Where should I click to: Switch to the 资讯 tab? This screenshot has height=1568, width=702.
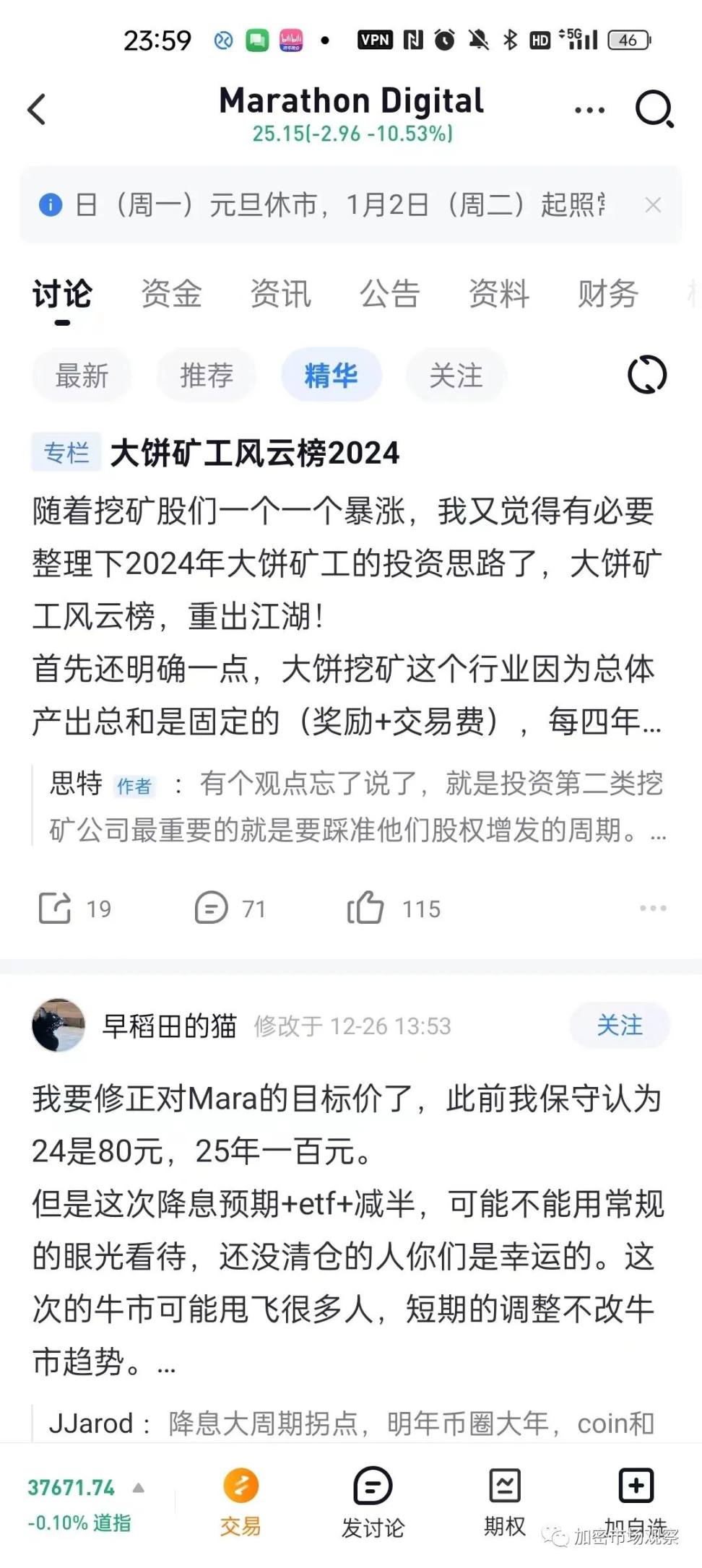click(x=280, y=294)
